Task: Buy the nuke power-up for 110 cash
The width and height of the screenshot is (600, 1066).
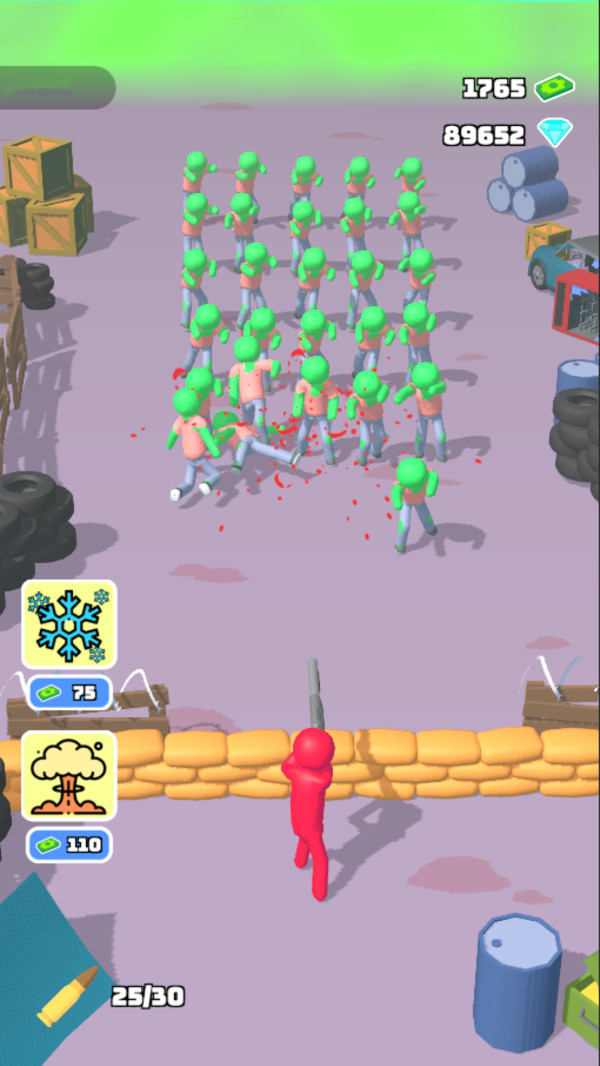Action: point(69,845)
